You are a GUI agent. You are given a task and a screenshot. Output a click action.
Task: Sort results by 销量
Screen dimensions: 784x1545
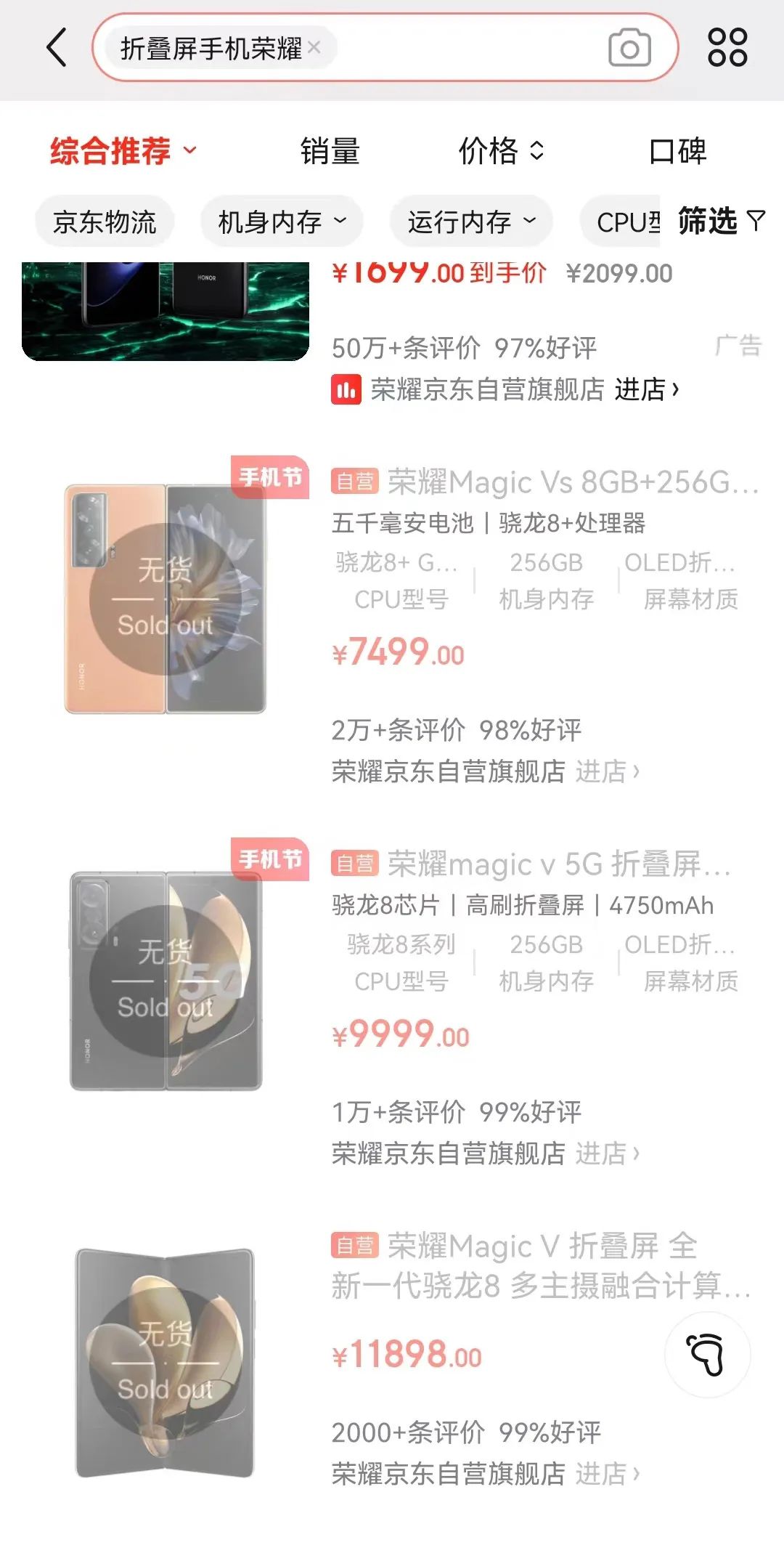[330, 151]
